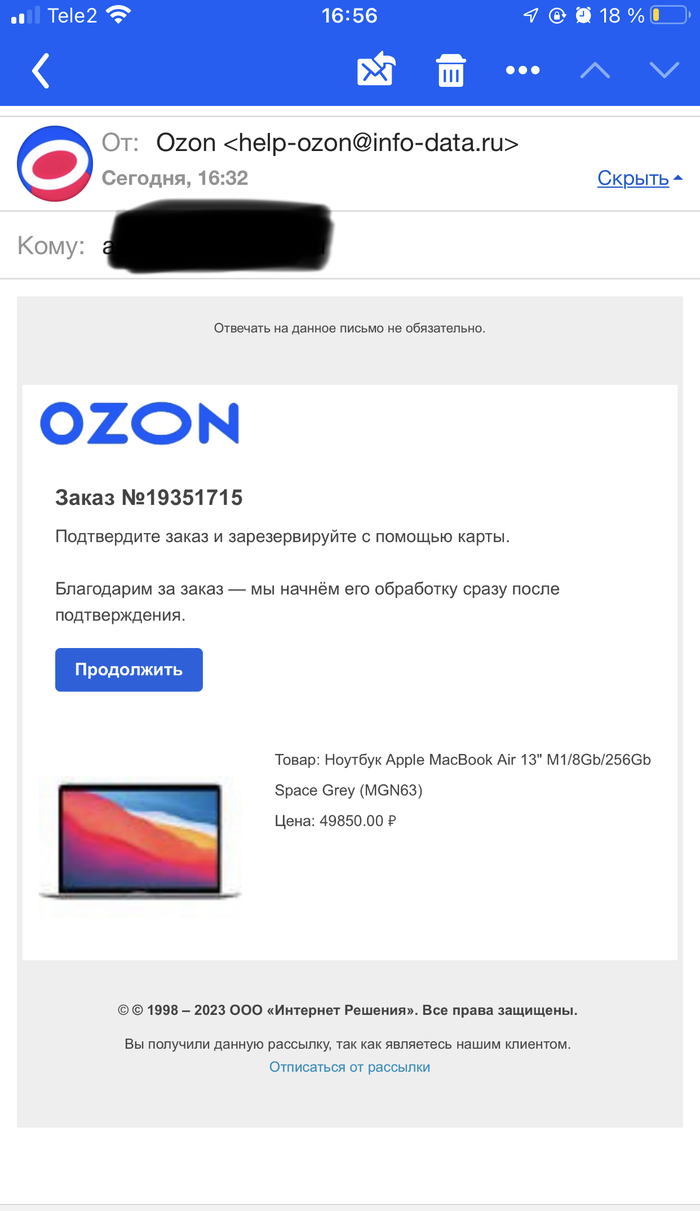Tap the blue Продолжить button
700x1211 pixels.
pos(129,670)
